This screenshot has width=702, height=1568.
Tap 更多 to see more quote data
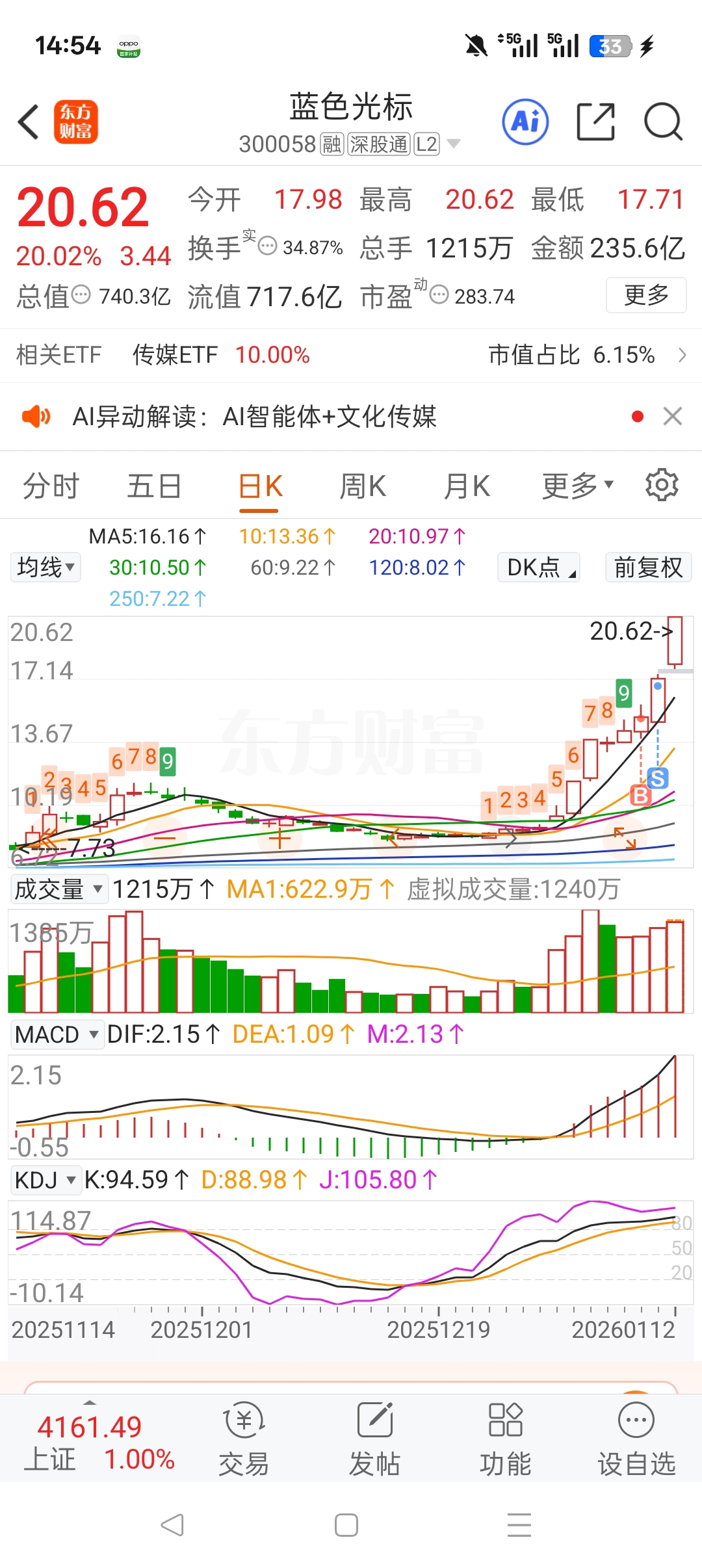tap(645, 295)
